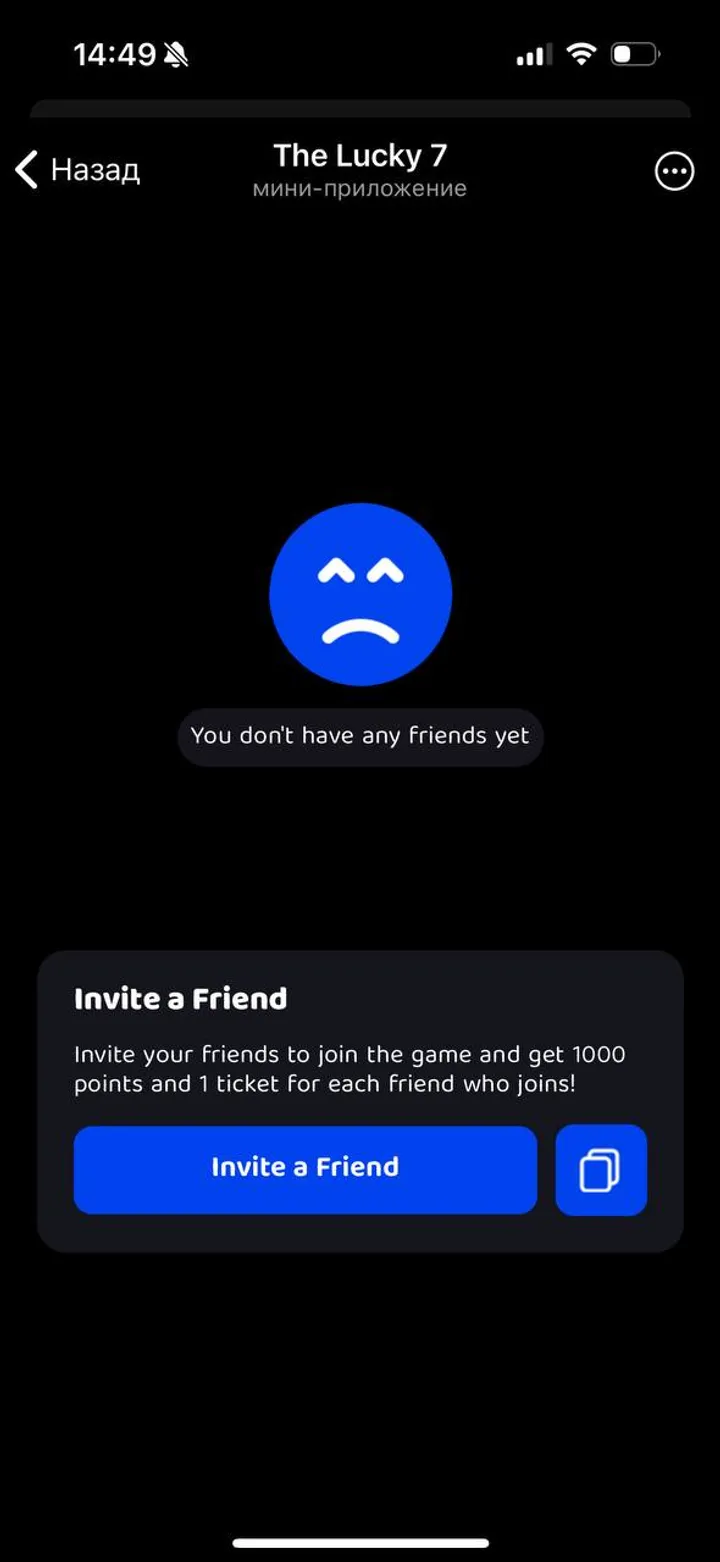Tap the Wi-Fi status icon
Image resolution: width=720 pixels, height=1562 pixels.
coord(582,55)
